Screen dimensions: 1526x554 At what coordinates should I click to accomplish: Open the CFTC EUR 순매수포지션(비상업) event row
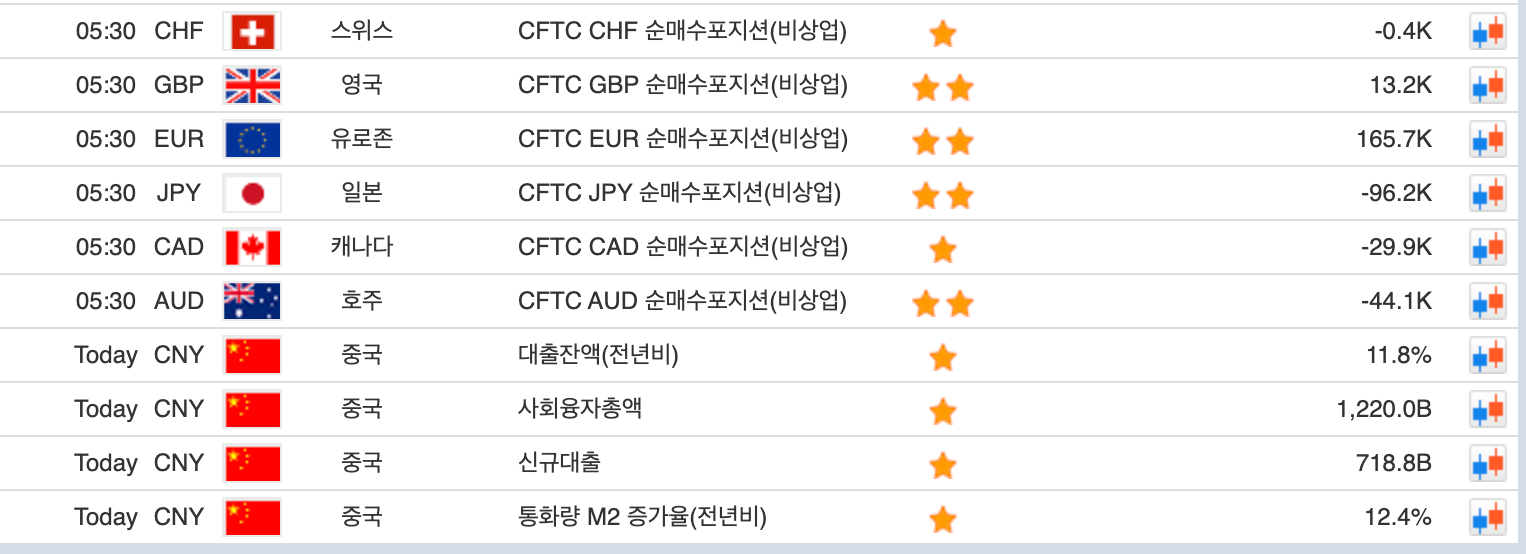click(682, 139)
